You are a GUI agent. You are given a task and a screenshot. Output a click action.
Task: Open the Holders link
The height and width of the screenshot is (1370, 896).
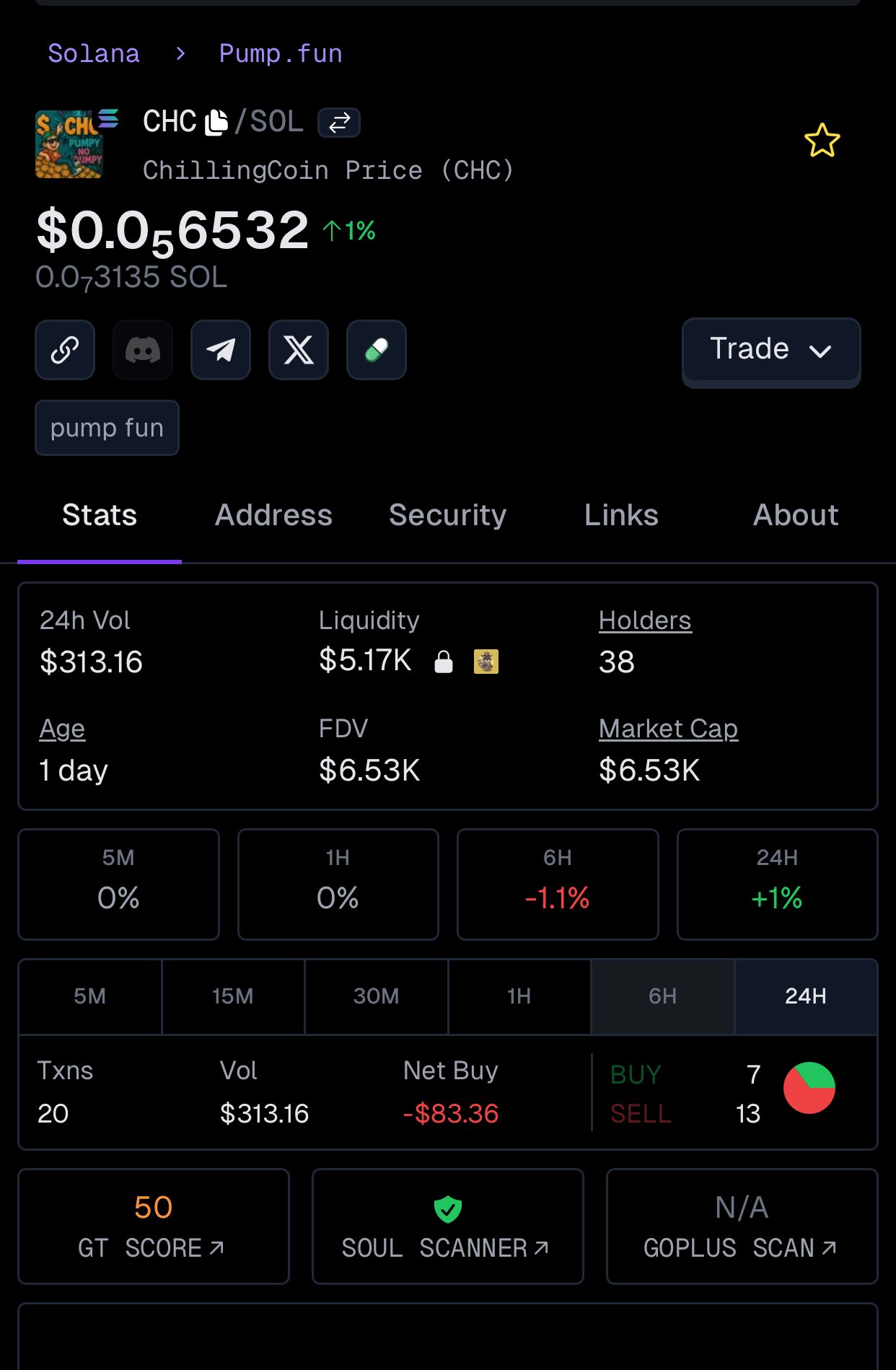pos(645,620)
